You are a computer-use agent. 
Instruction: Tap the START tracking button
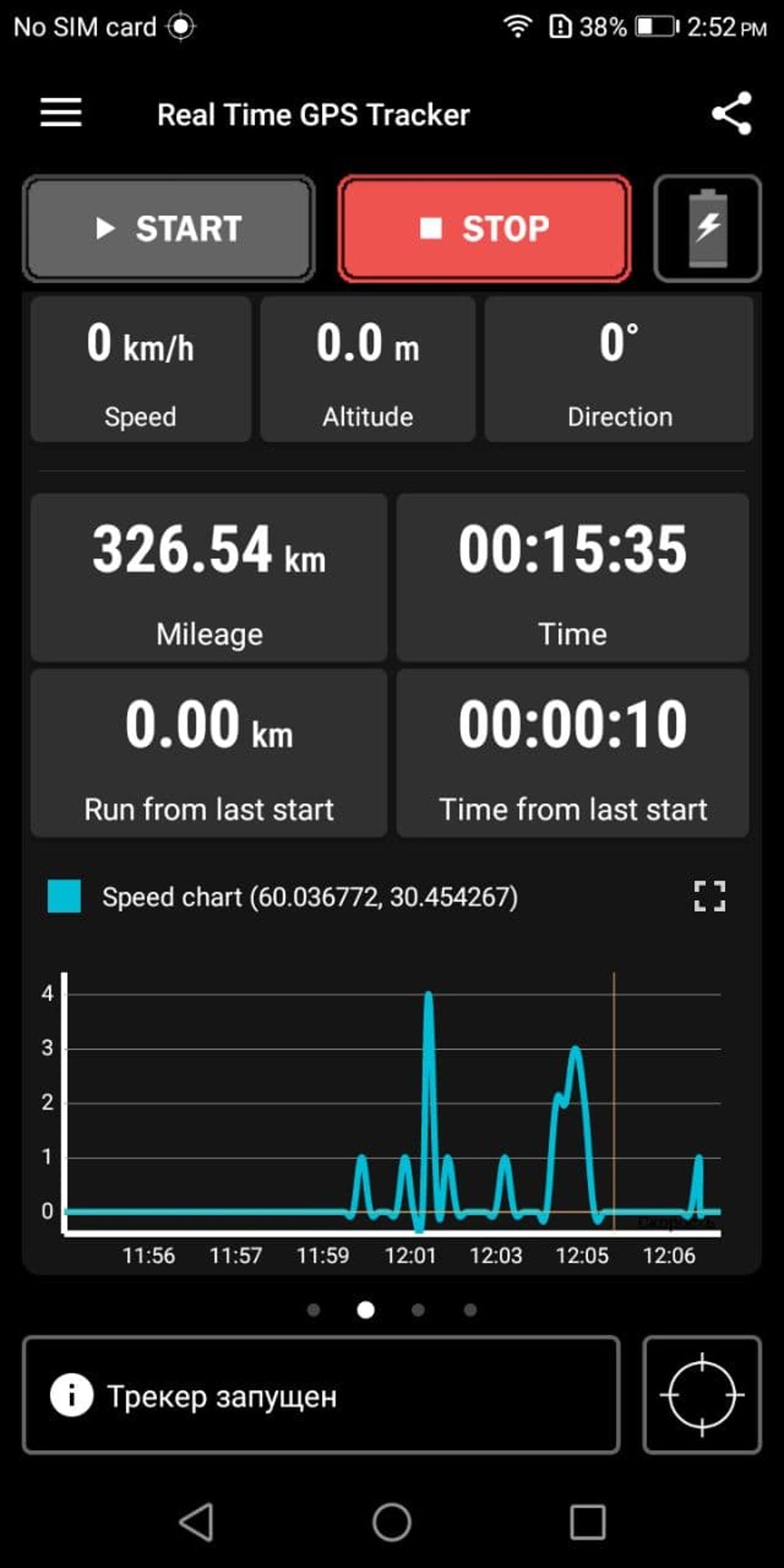pyautogui.click(x=169, y=228)
